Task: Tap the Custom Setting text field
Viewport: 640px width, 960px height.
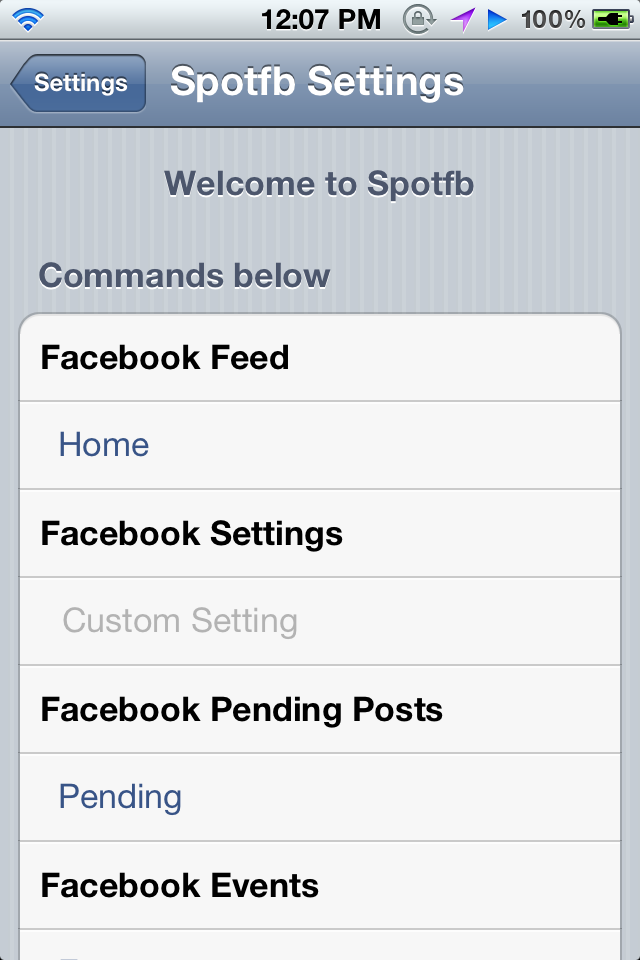Action: point(320,621)
